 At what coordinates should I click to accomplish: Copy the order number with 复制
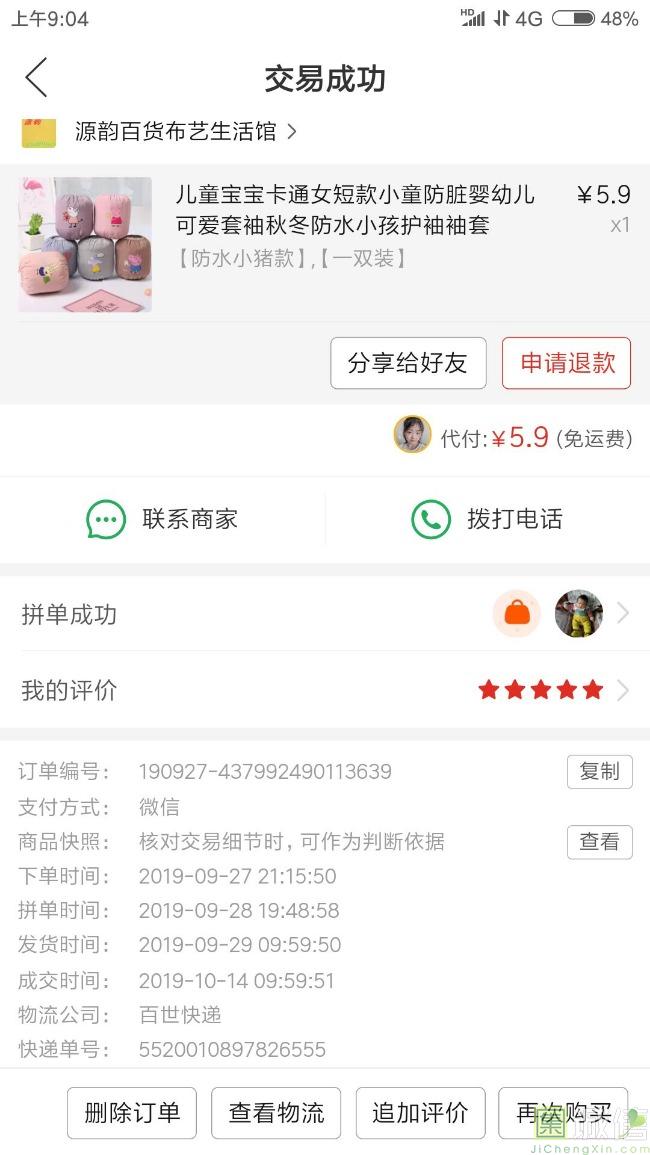[x=599, y=771]
